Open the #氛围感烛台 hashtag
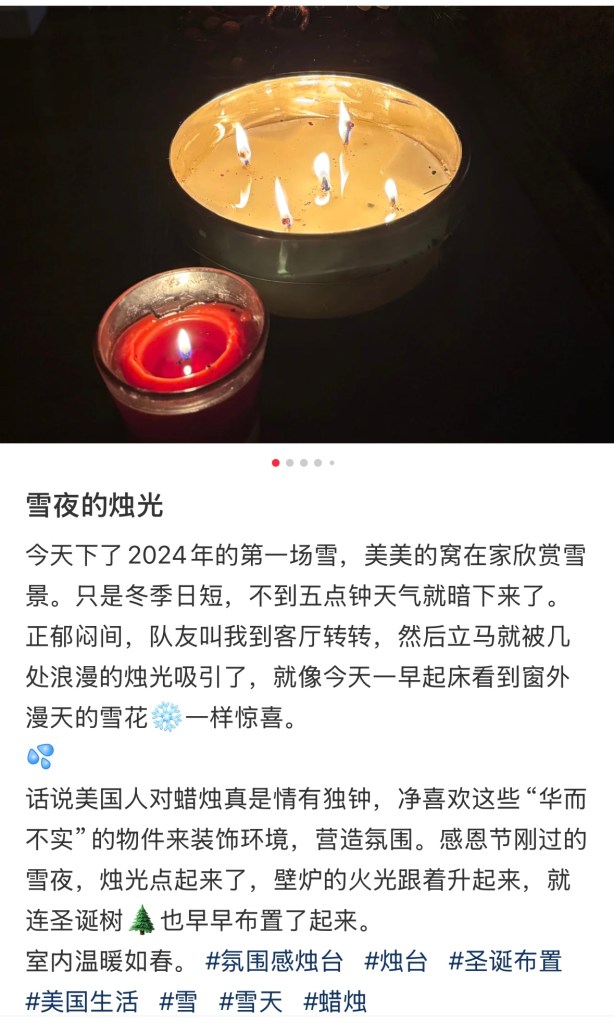Image resolution: width=614 pixels, height=1023 pixels. tap(274, 962)
